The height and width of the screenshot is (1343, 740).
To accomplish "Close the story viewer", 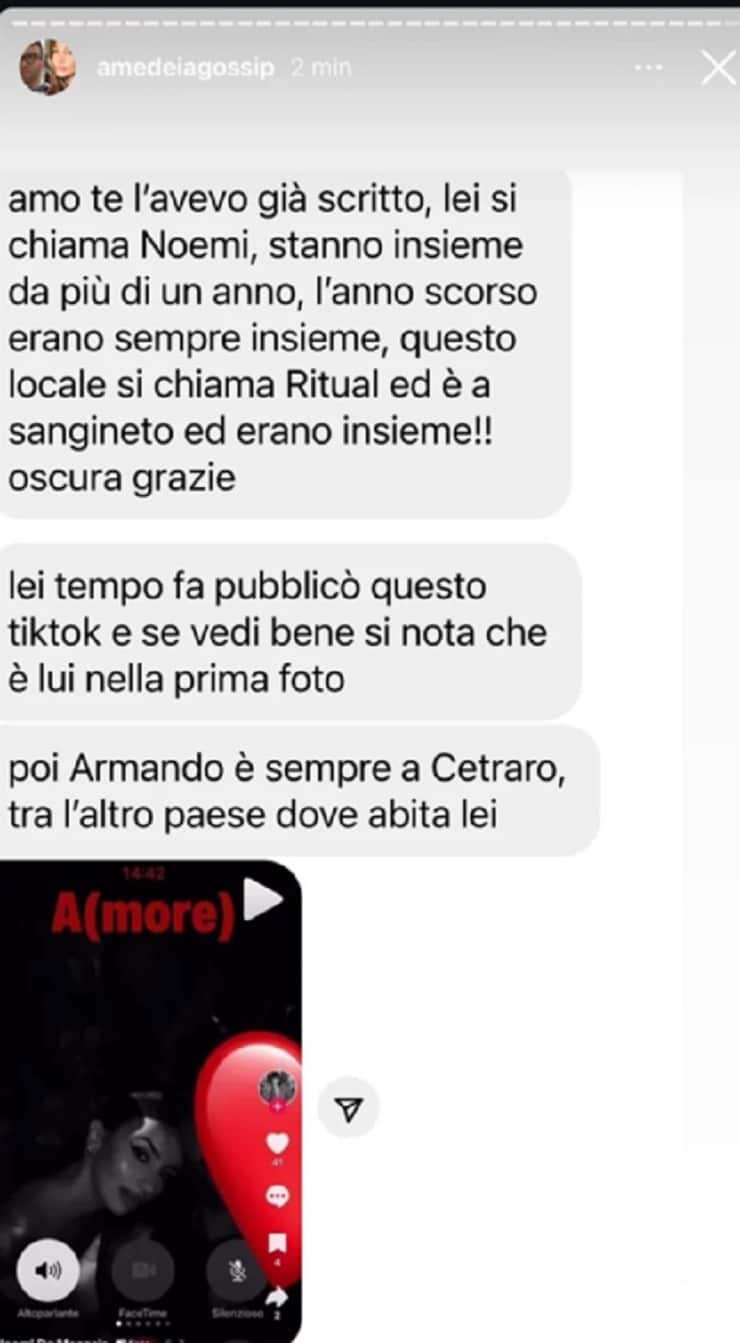I will coord(718,68).
